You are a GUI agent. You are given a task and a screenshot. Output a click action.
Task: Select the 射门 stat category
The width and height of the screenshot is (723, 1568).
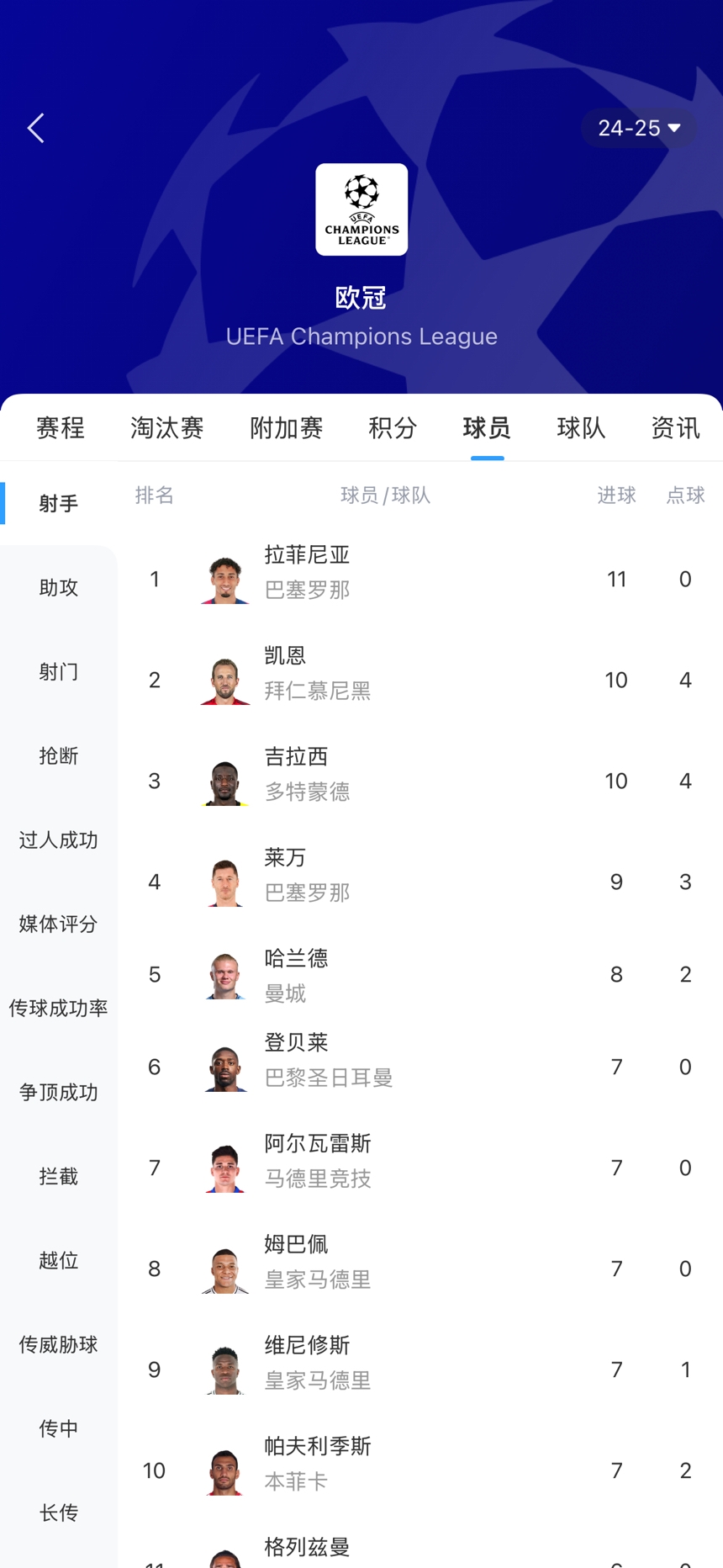coord(59,671)
